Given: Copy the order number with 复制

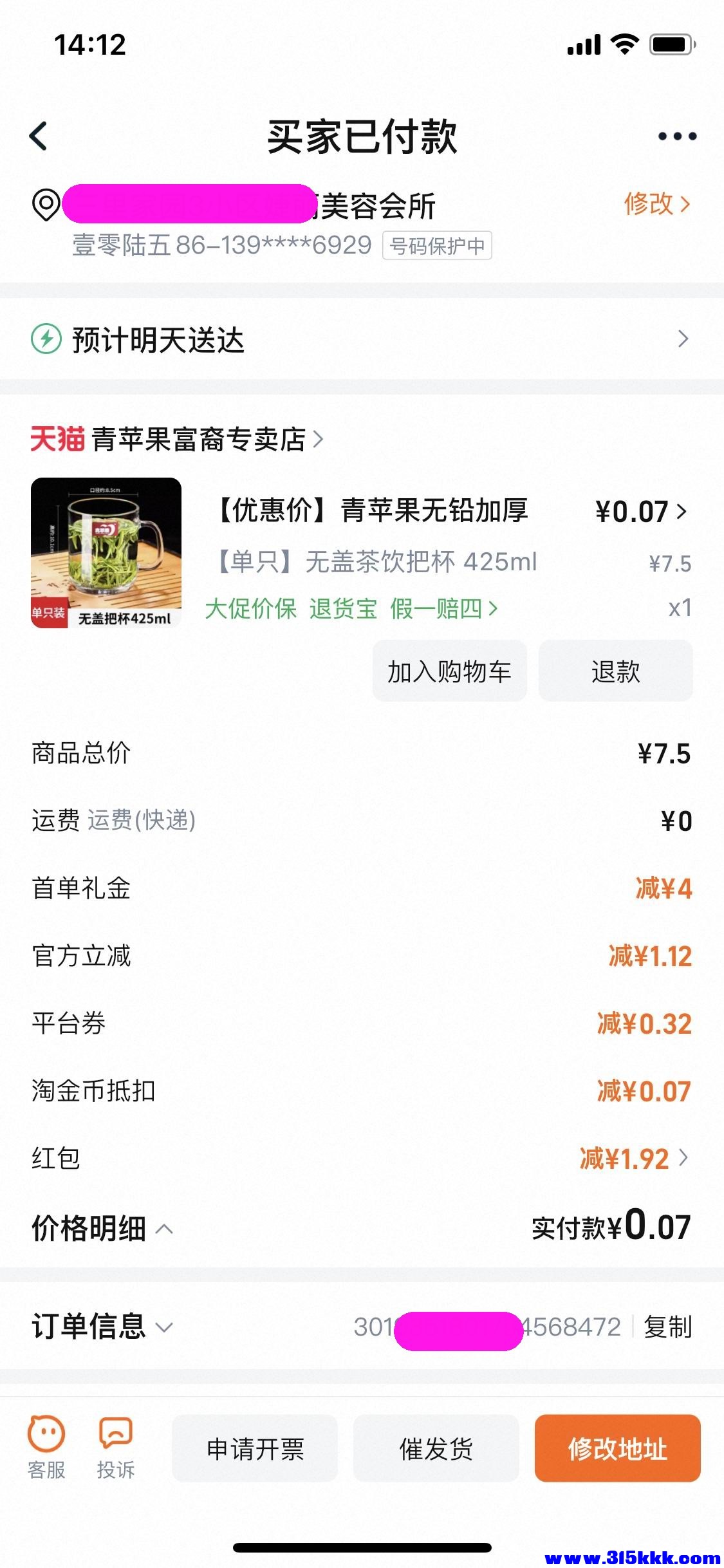Looking at the screenshot, I should click(667, 1327).
